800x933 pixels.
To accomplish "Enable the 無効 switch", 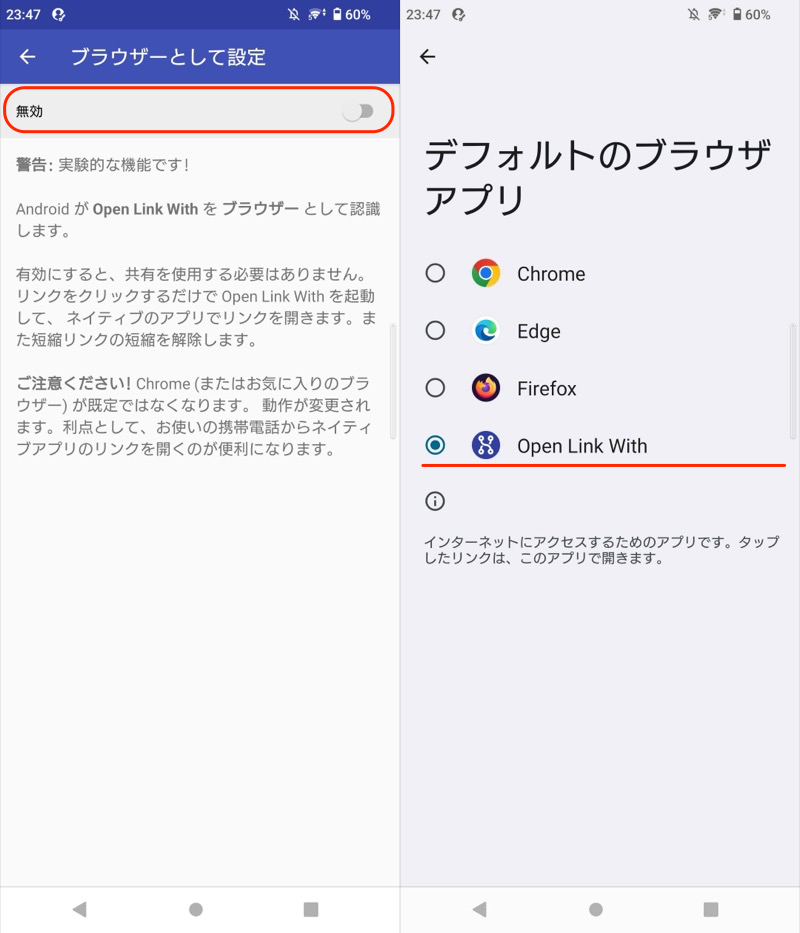I will 357,112.
